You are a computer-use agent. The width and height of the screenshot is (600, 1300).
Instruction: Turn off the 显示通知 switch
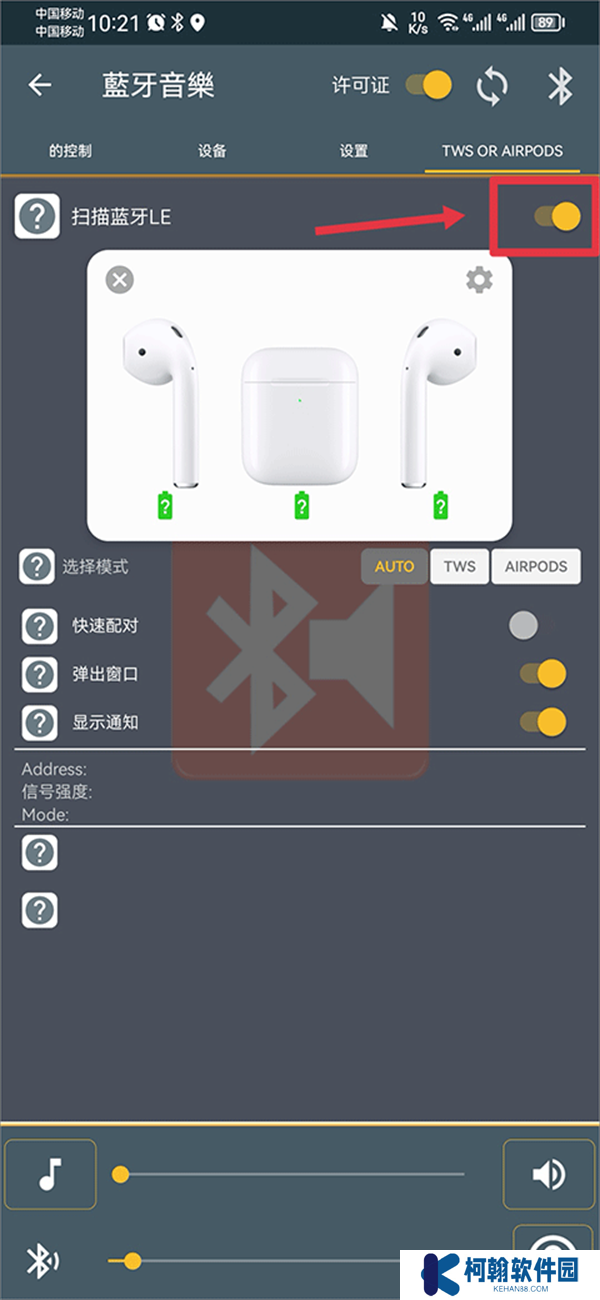[x=543, y=721]
